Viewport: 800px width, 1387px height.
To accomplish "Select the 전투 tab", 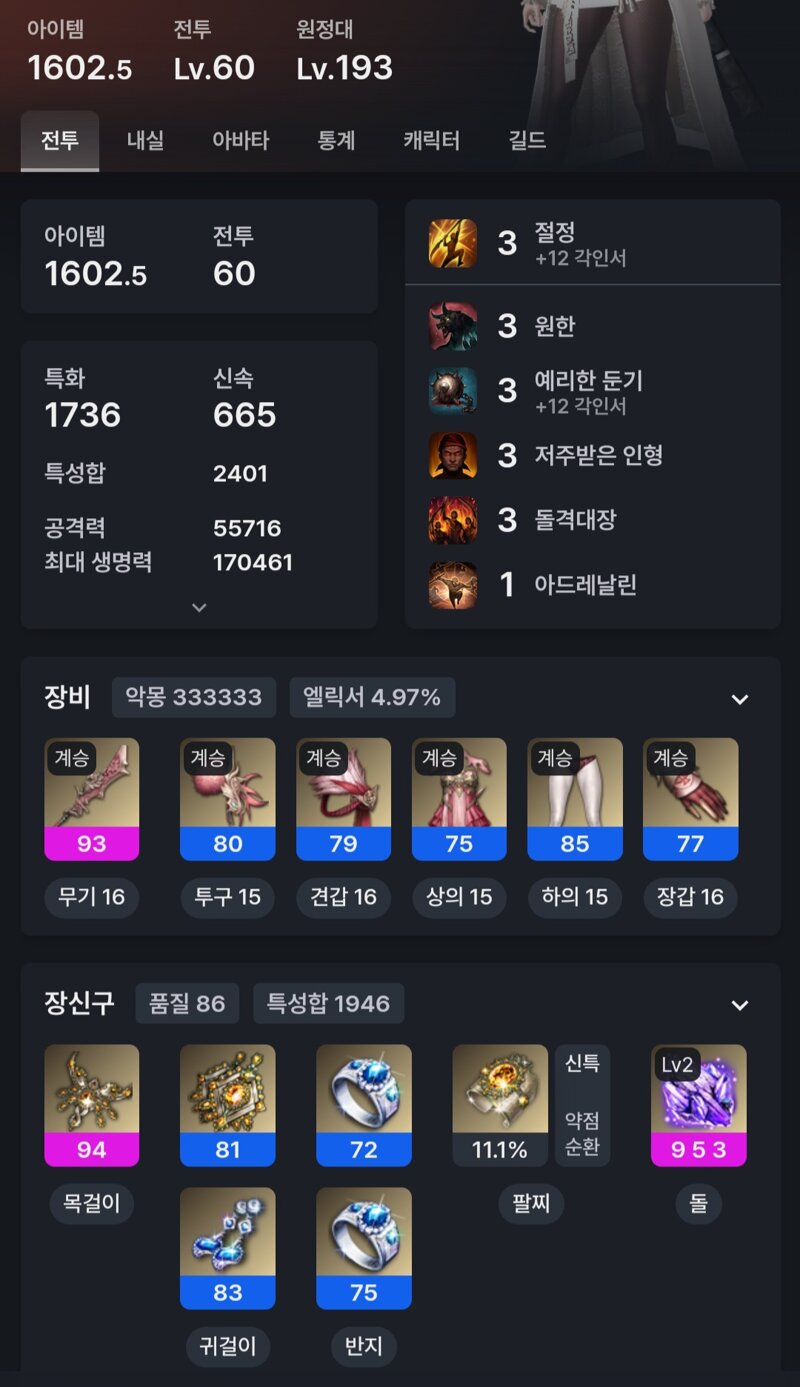I will 60,141.
